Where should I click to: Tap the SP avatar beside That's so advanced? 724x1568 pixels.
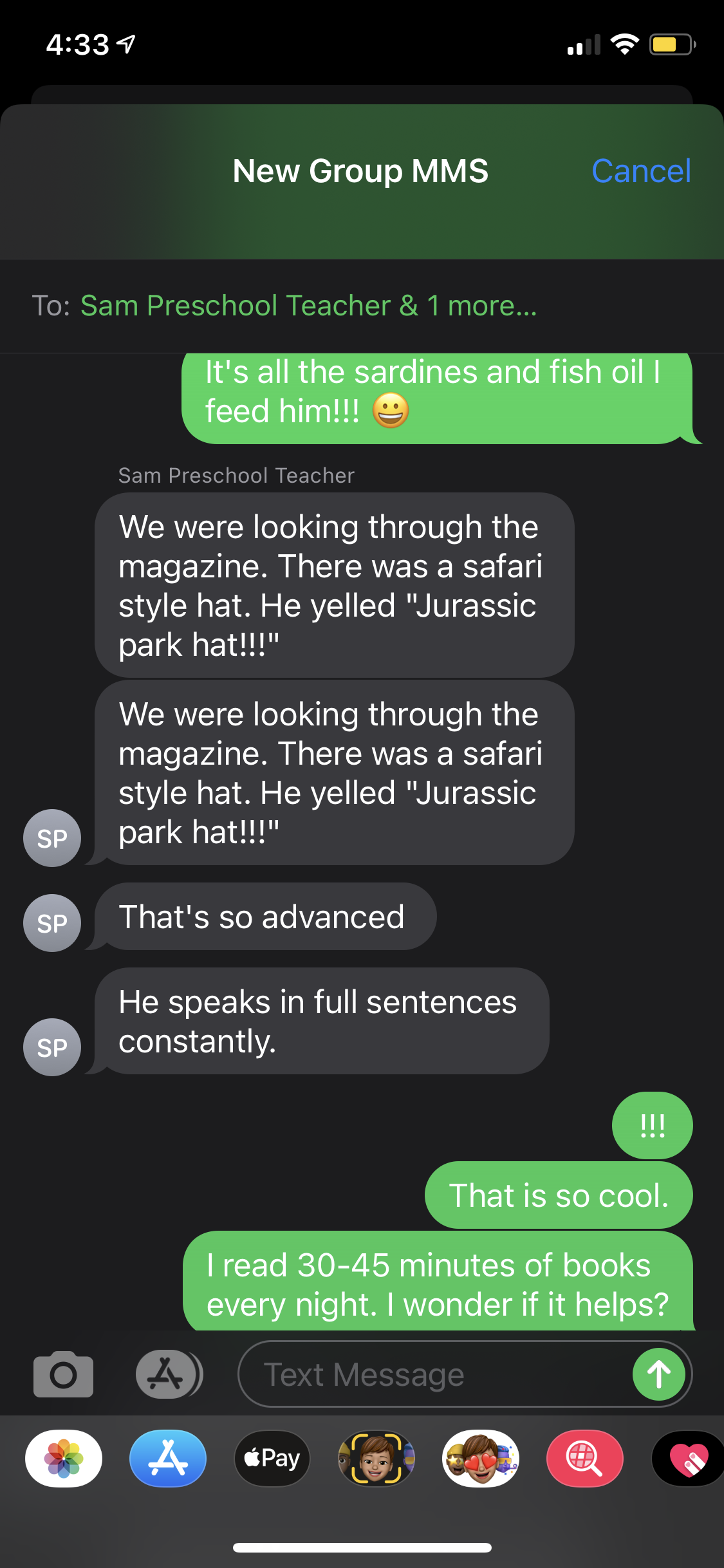coord(52,923)
